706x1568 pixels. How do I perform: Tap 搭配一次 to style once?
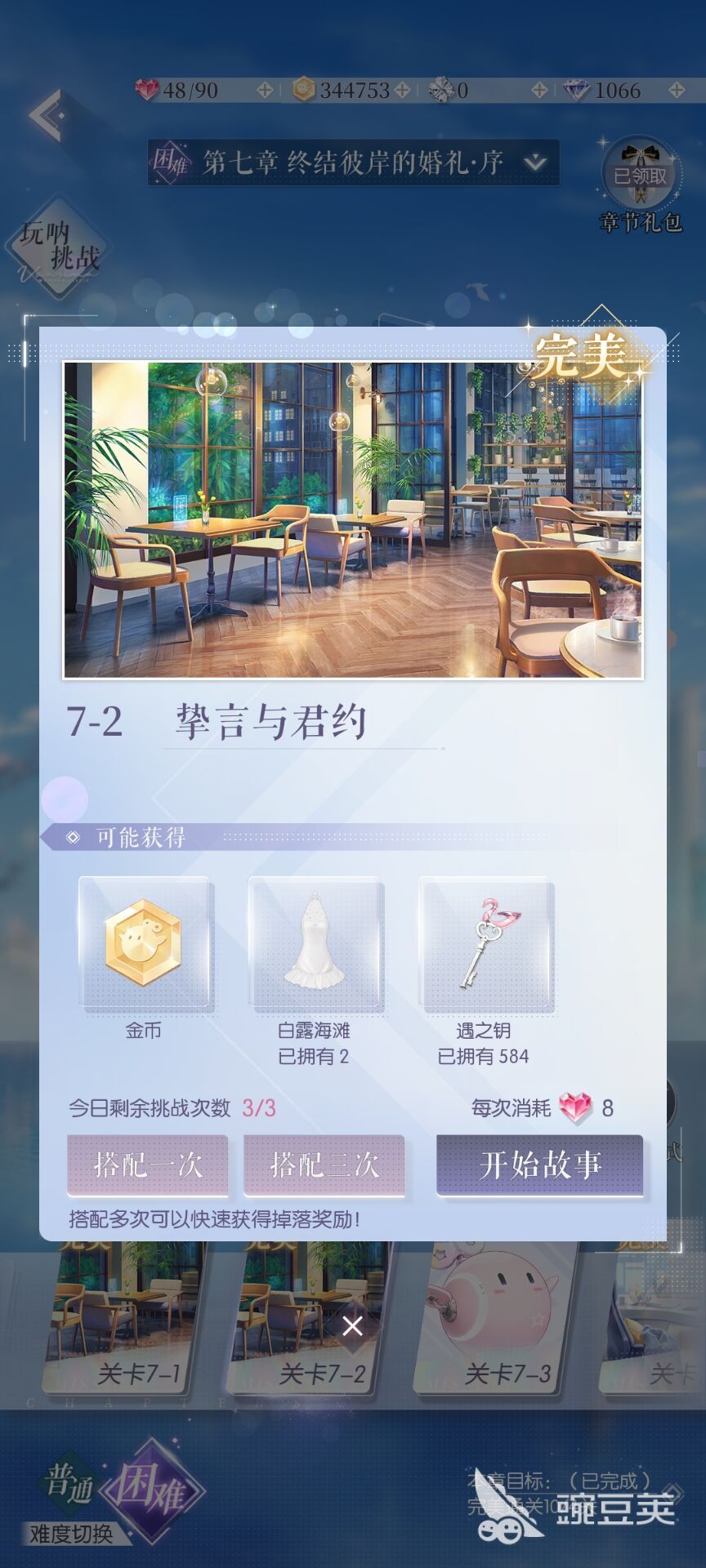click(x=148, y=1165)
